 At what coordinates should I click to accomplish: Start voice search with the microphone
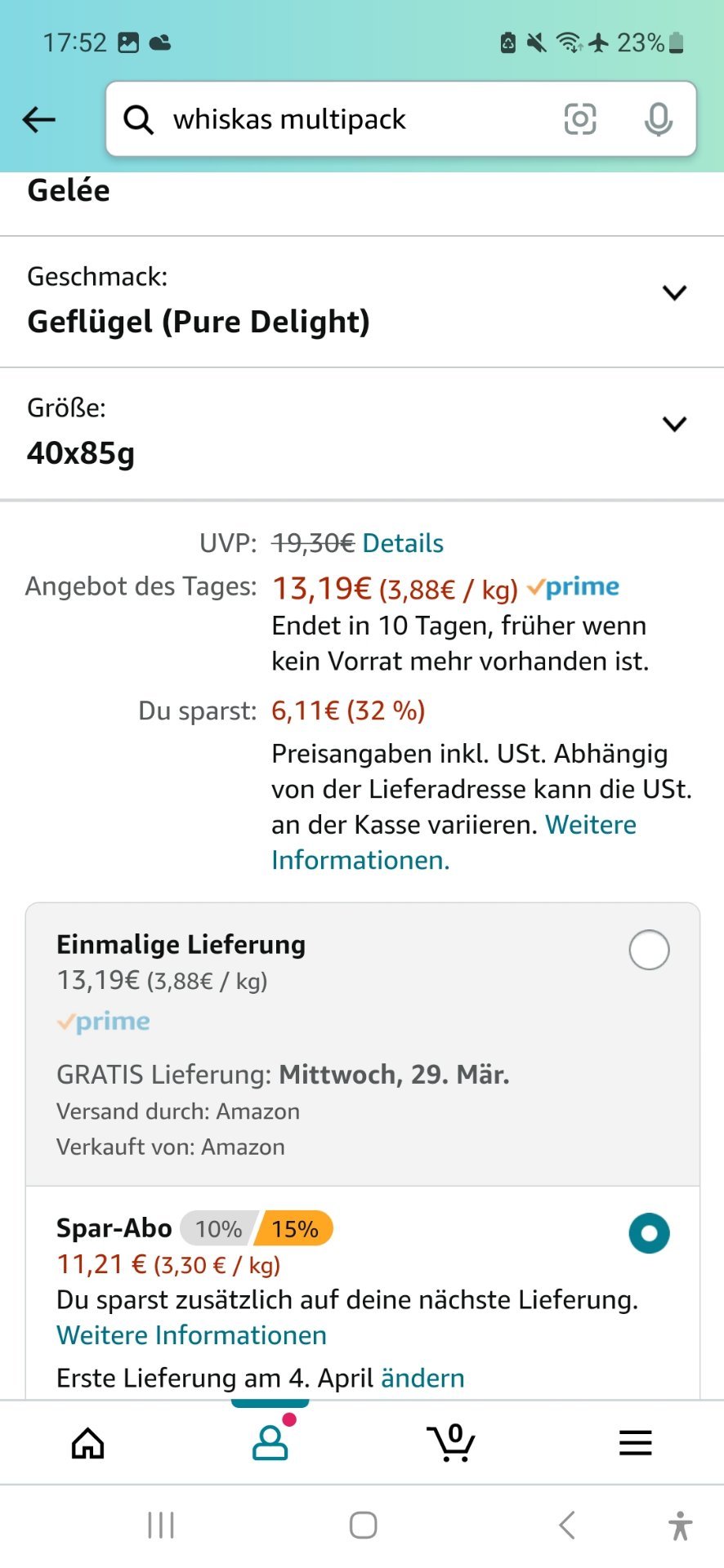coord(658,119)
